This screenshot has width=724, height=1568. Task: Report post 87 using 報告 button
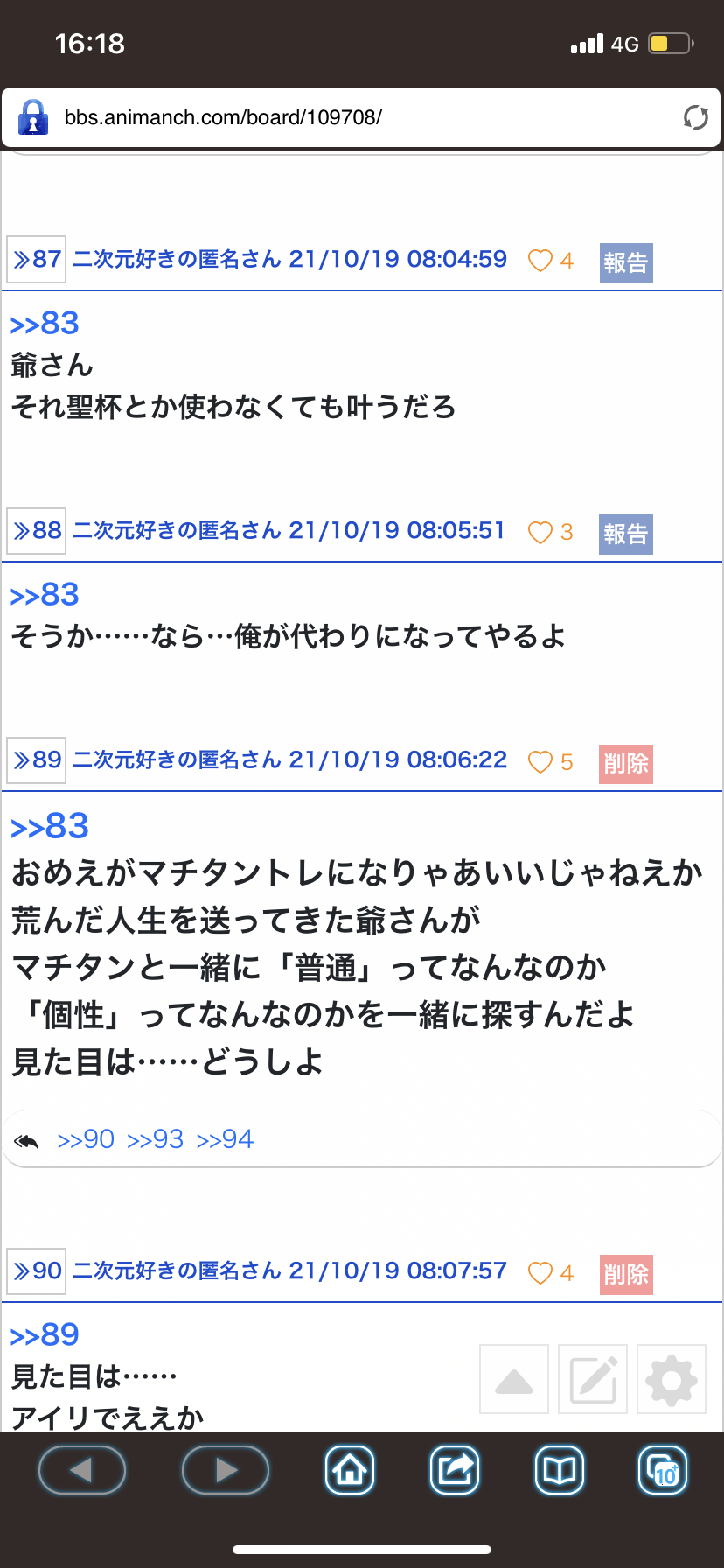pos(626,262)
